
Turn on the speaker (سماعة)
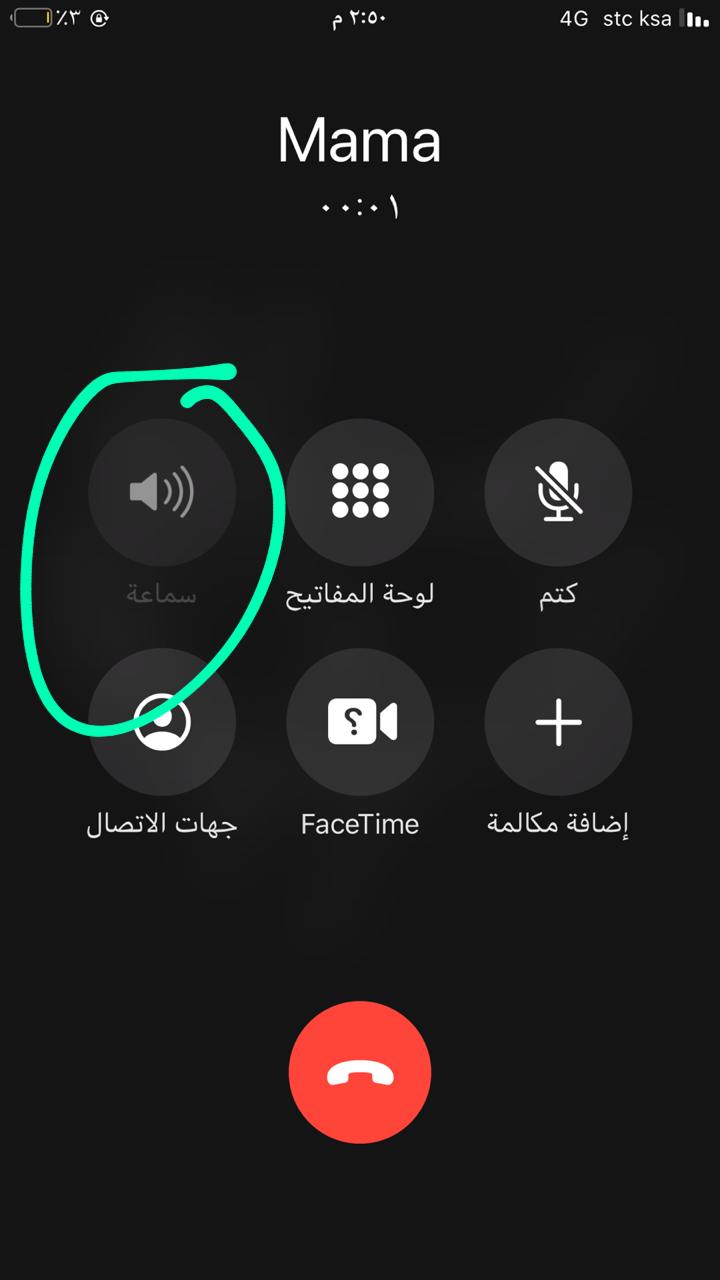tap(162, 492)
